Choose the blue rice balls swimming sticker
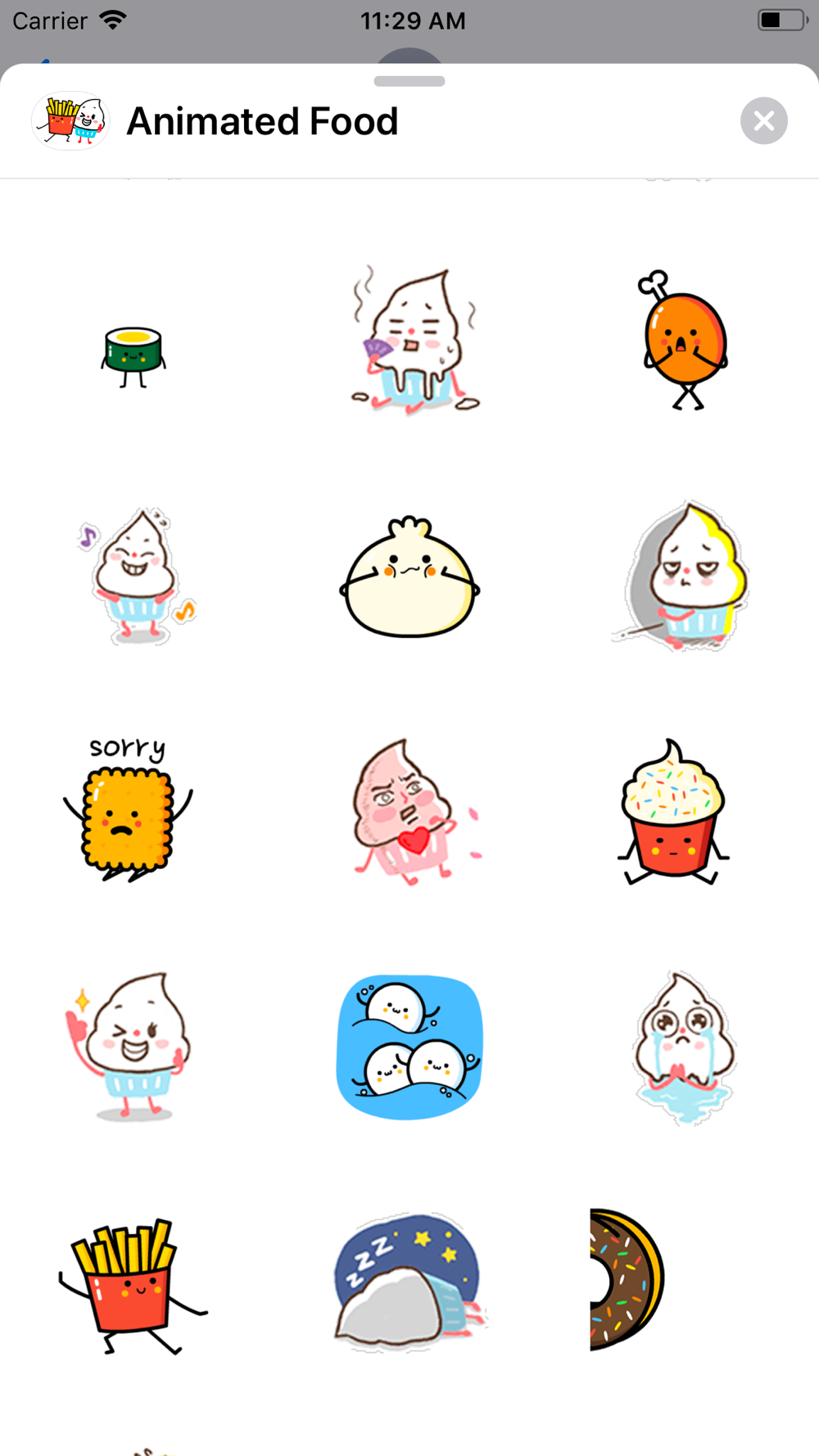 coord(409,1047)
